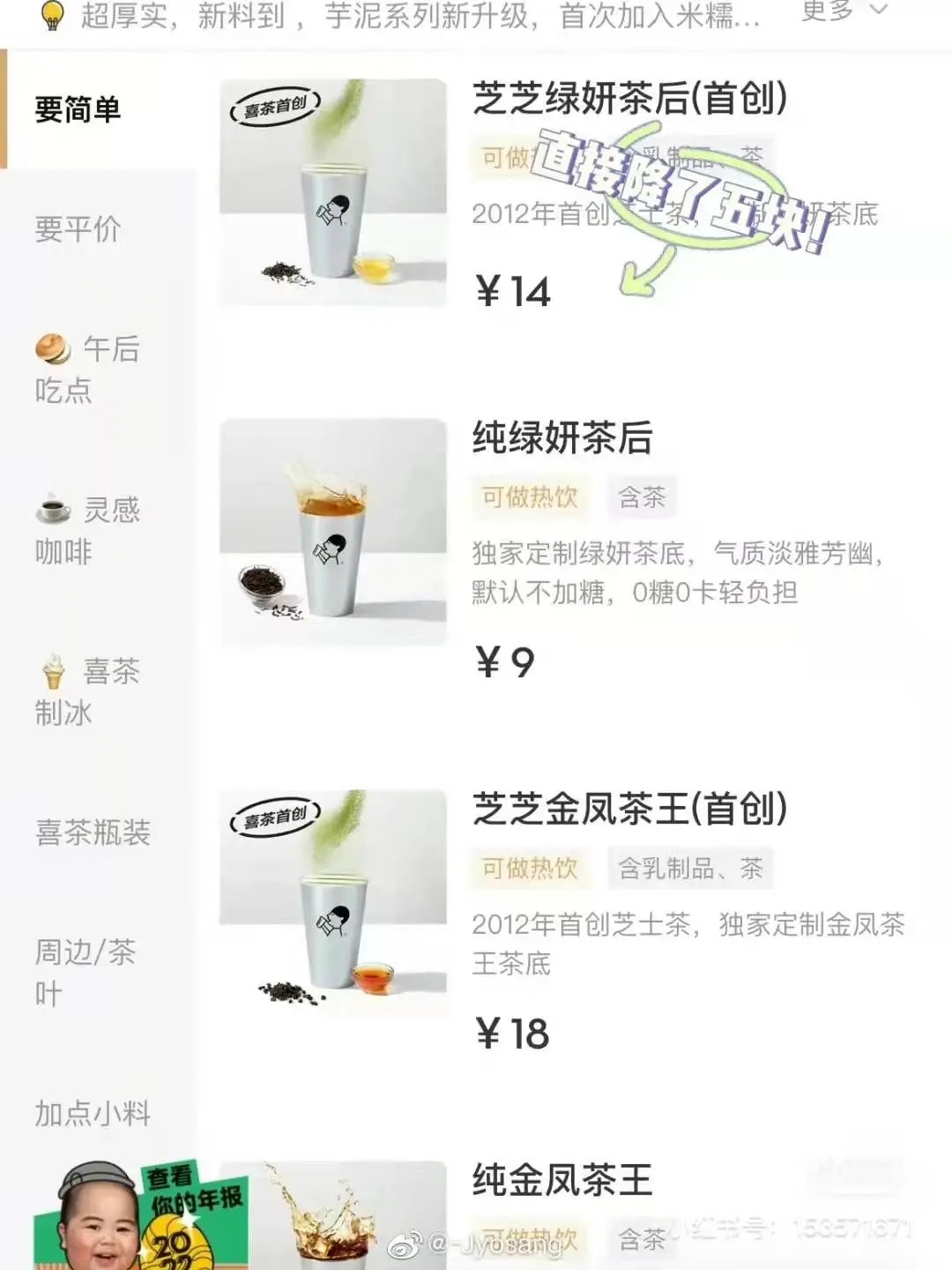Open the 周边/茶叶 category
The height and width of the screenshot is (1270, 952).
point(86,972)
